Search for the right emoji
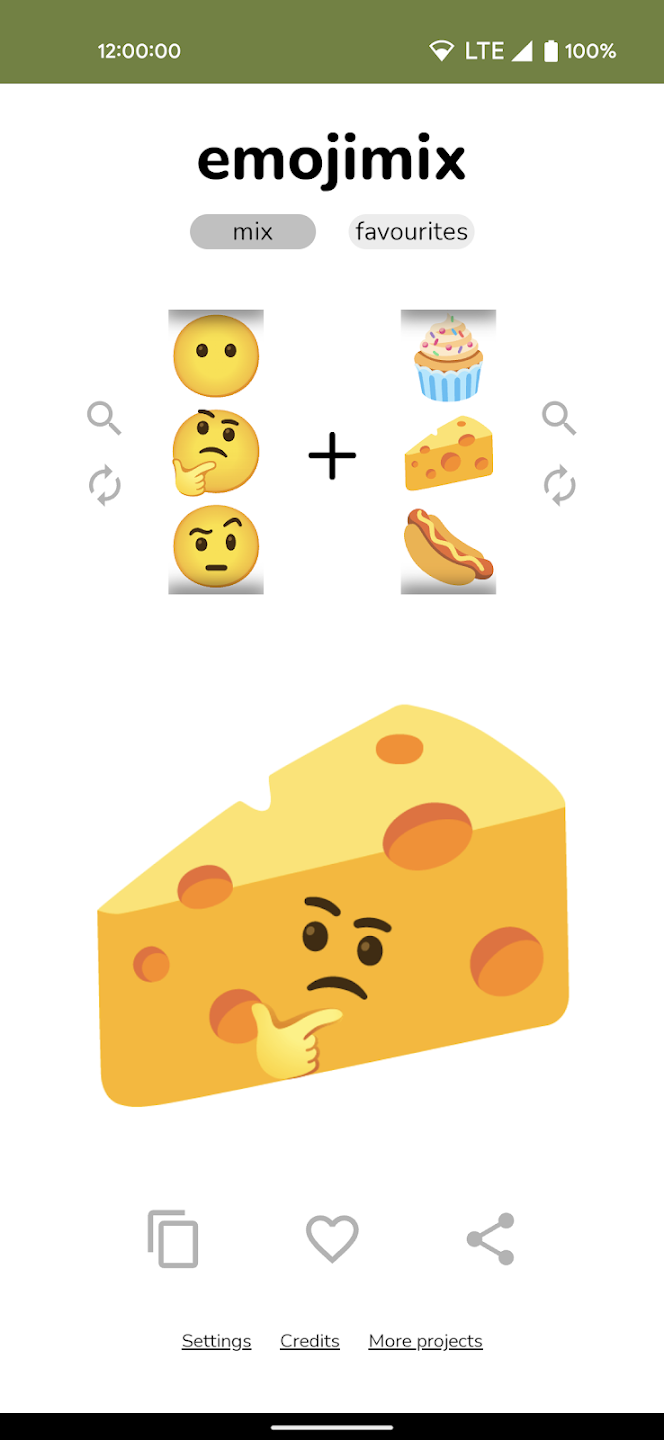664x1440 pixels. click(x=559, y=418)
